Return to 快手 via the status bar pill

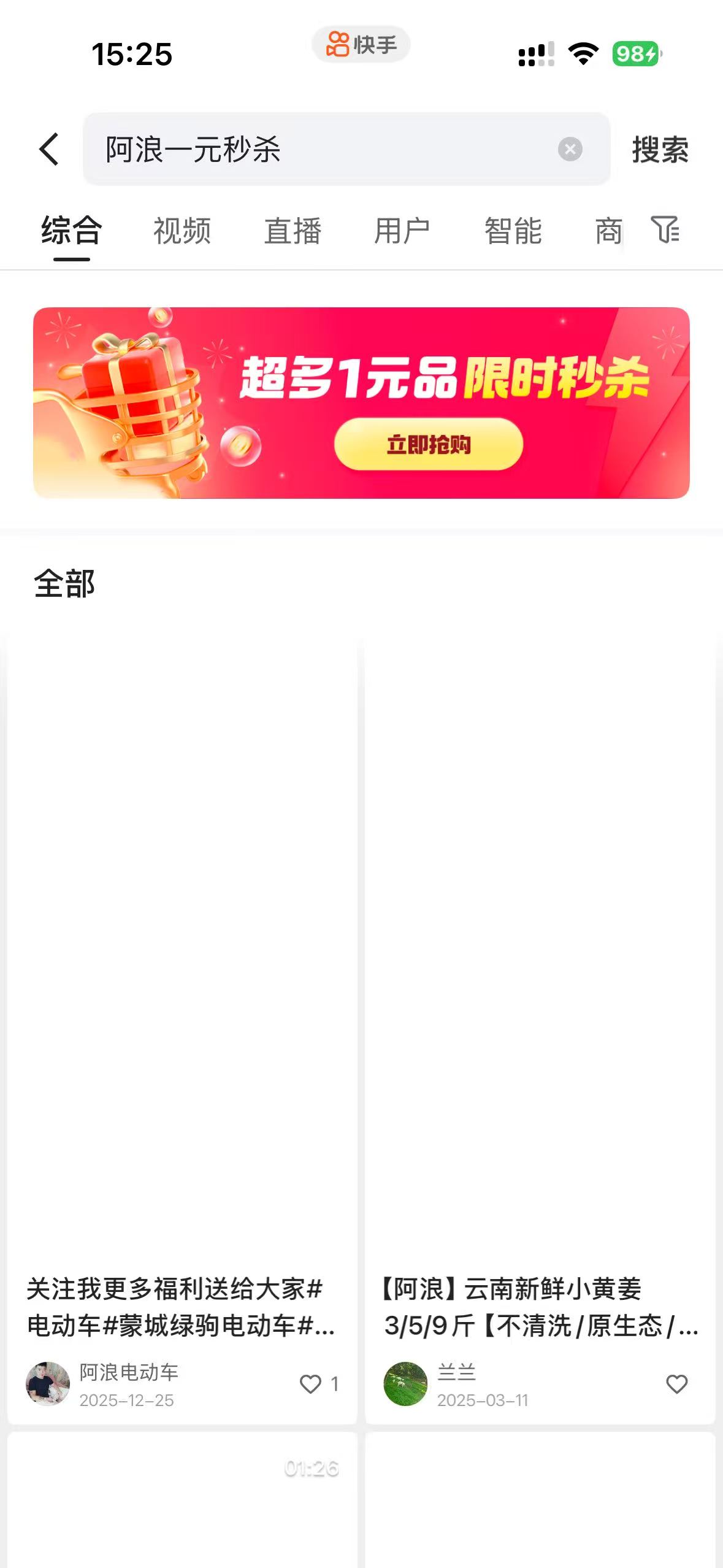click(x=361, y=44)
